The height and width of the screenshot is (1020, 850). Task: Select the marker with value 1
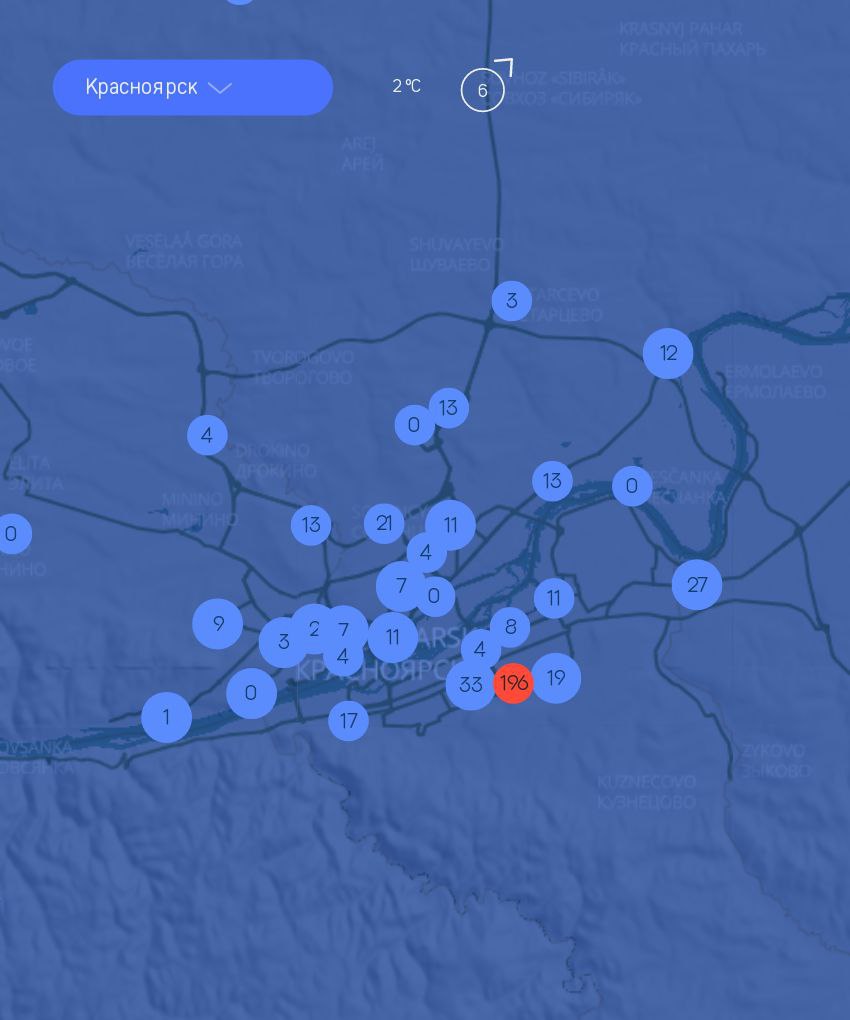point(166,717)
